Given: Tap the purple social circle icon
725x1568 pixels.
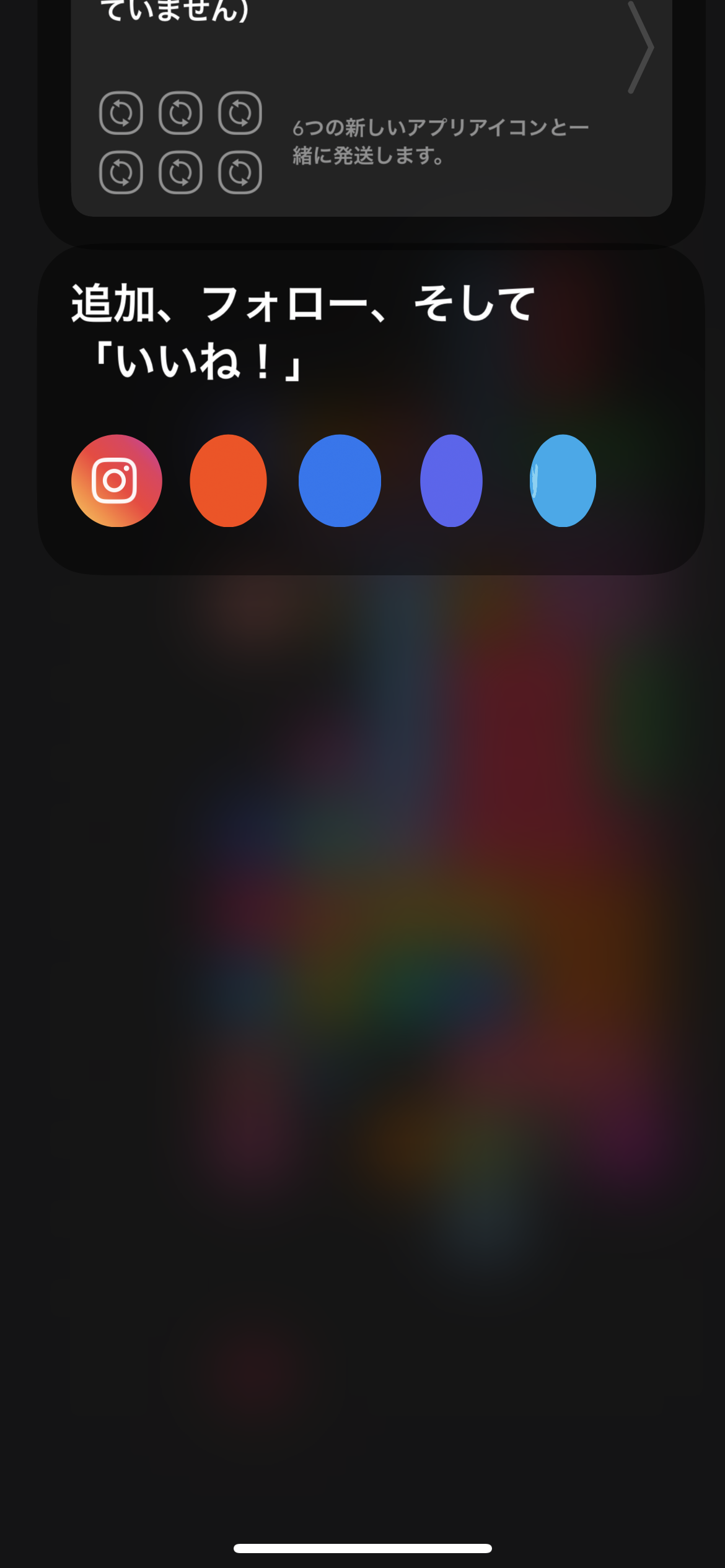Looking at the screenshot, I should 451,481.
